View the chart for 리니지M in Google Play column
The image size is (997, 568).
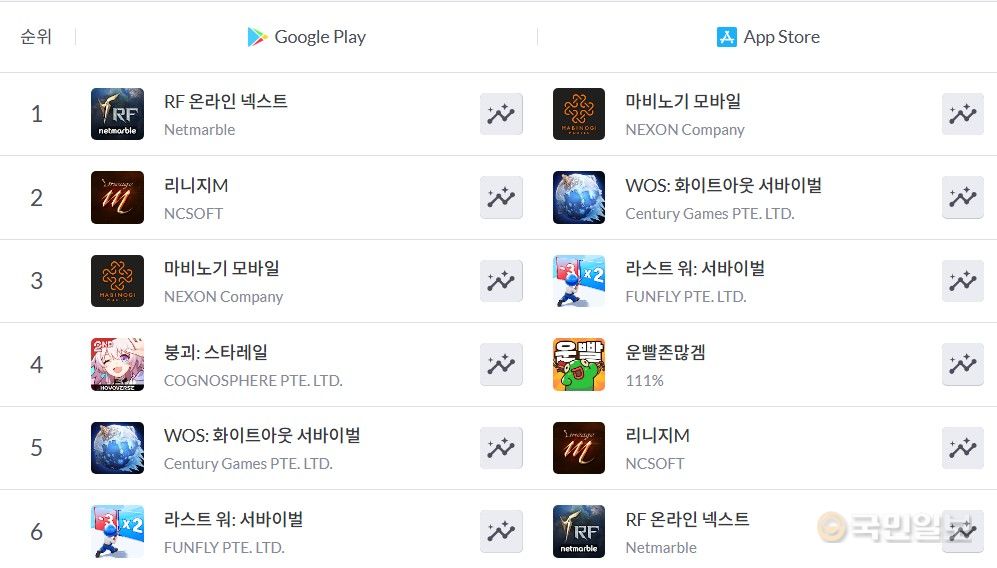click(501, 198)
